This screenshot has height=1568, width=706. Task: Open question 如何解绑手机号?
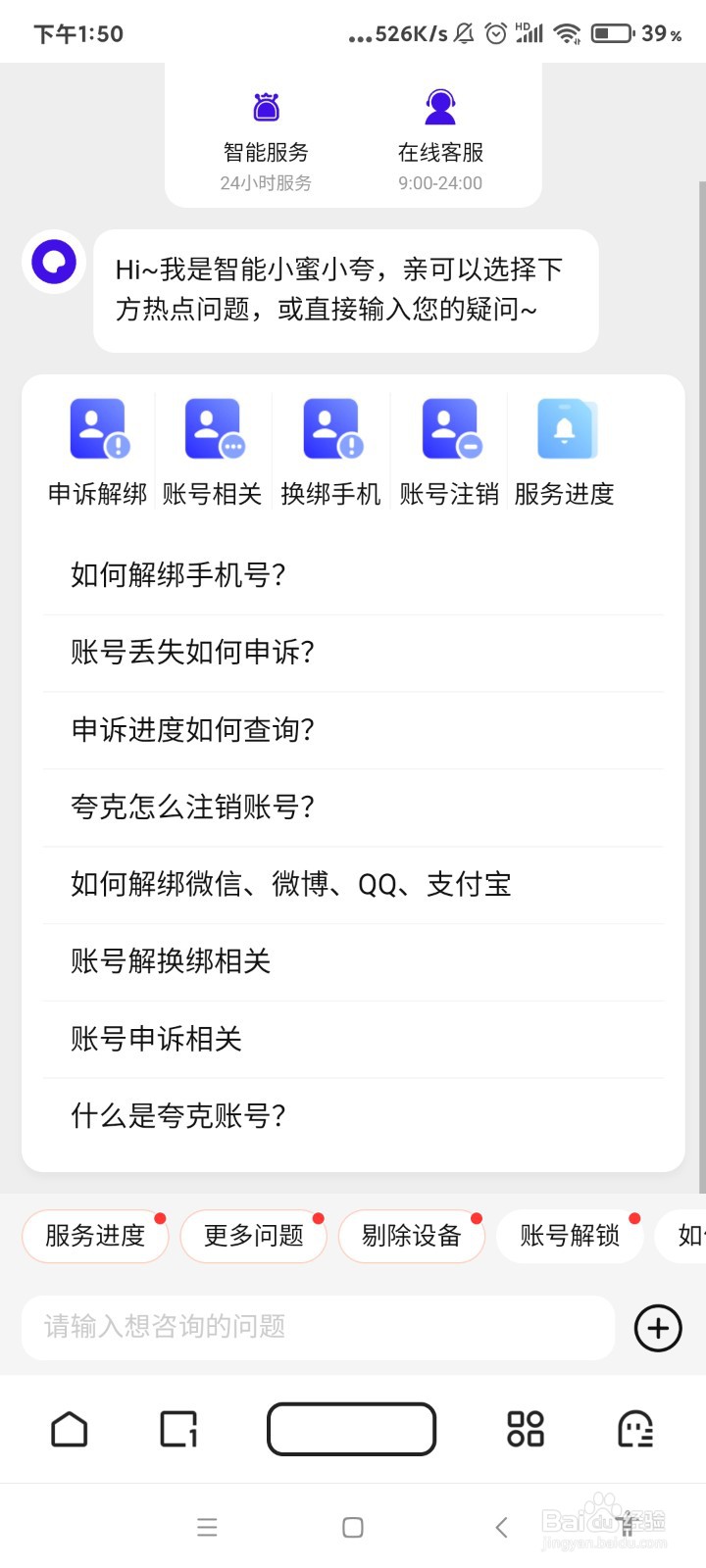coord(353,575)
